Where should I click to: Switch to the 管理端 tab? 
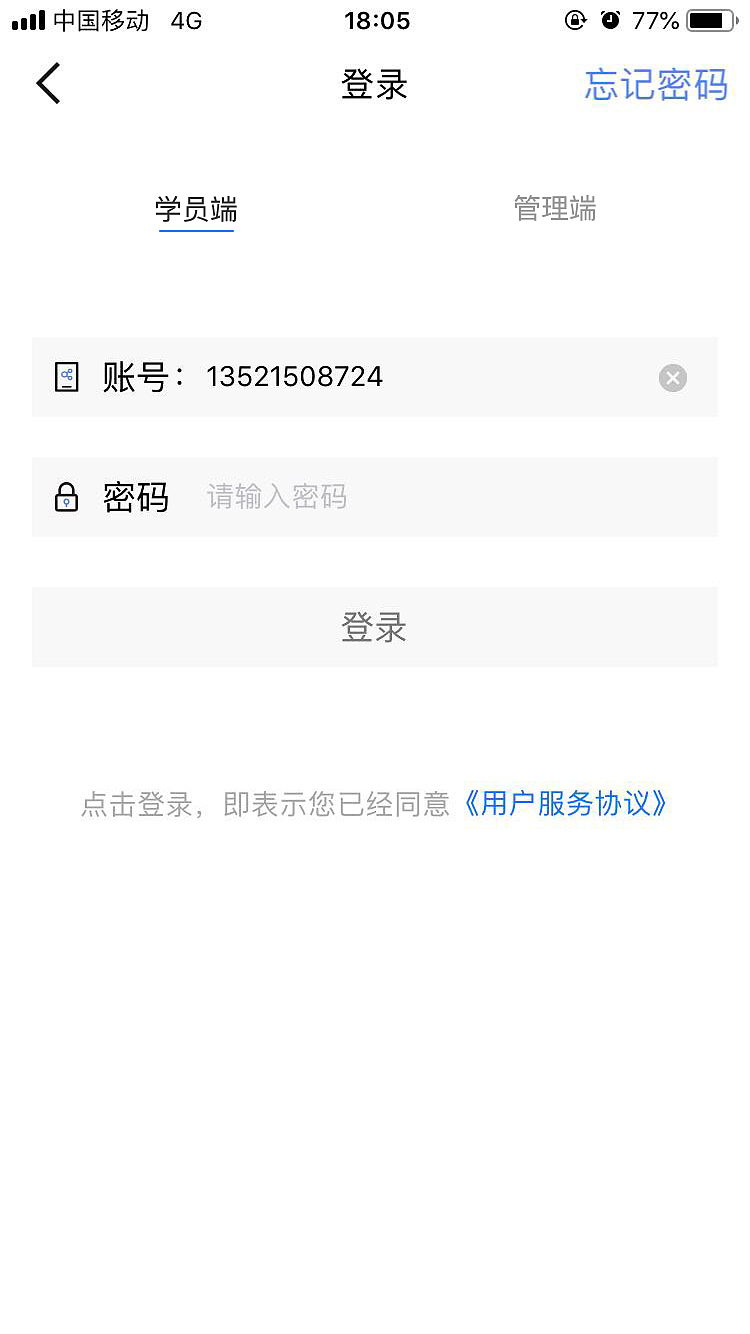coord(554,209)
